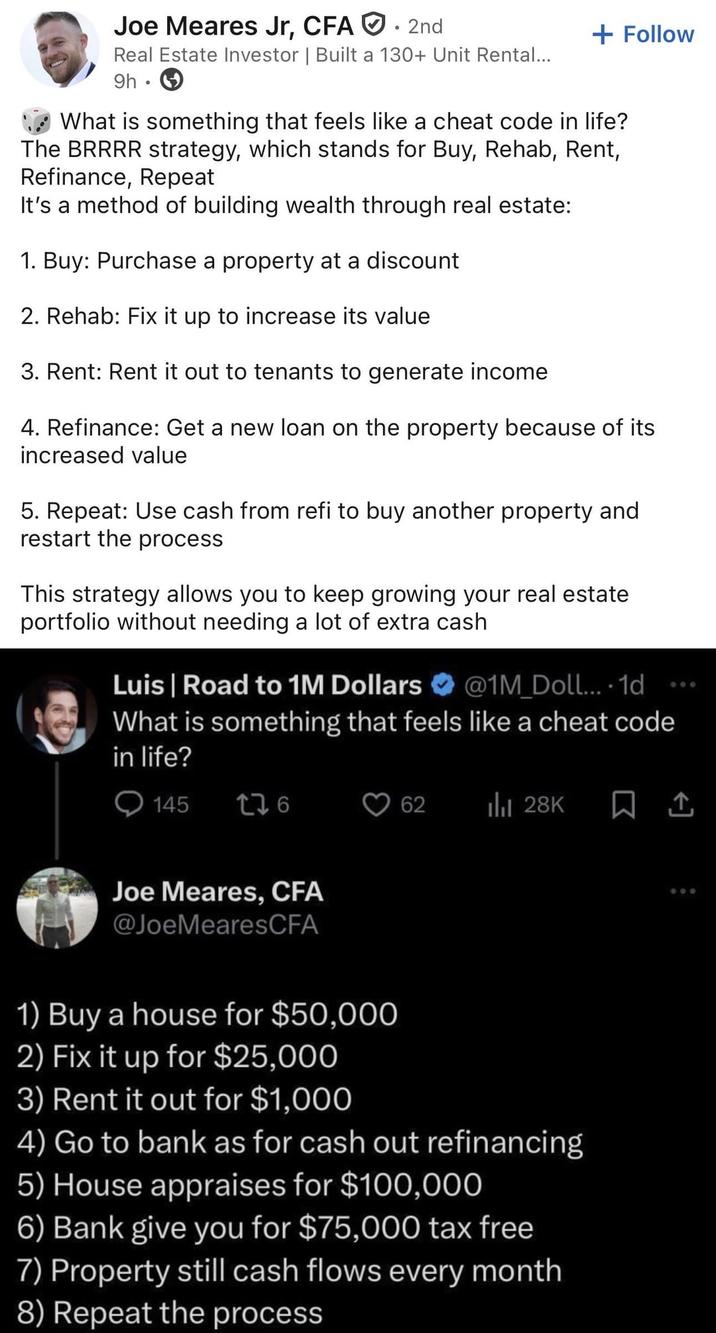The width and height of the screenshot is (716, 1333).
Task: Open Joe Meares Jr, CFA profile name
Action: pyautogui.click(x=234, y=24)
